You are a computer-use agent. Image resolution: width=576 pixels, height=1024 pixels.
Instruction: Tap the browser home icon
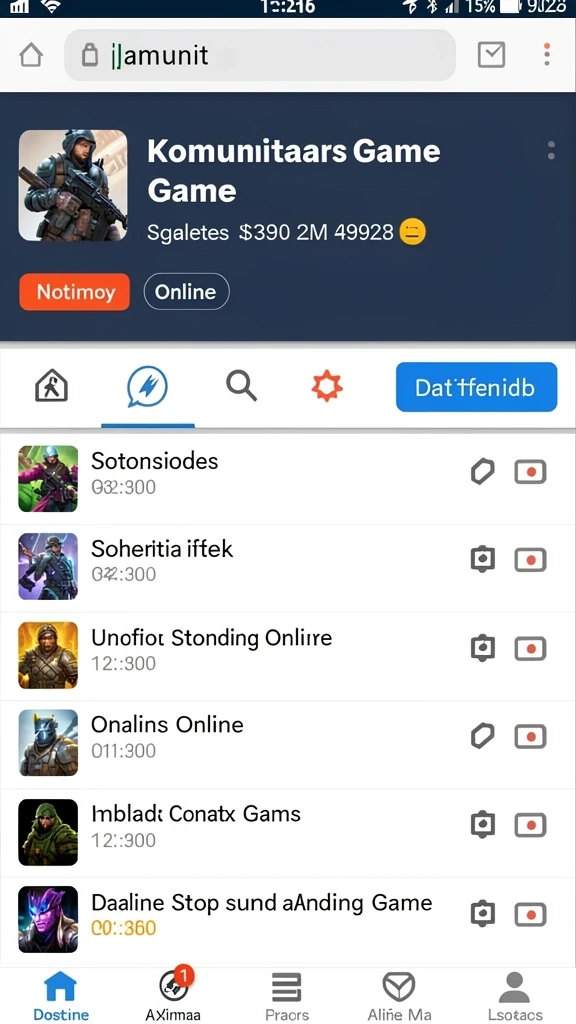31,56
